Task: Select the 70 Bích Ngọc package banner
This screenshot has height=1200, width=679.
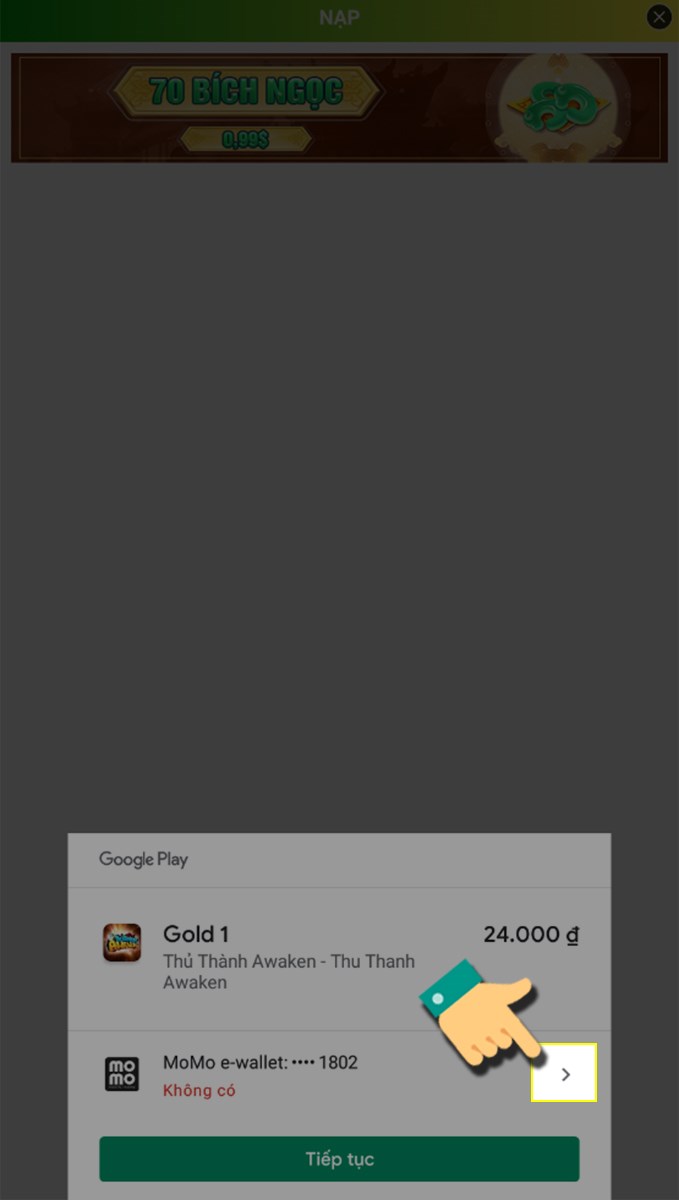Action: pyautogui.click(x=339, y=108)
